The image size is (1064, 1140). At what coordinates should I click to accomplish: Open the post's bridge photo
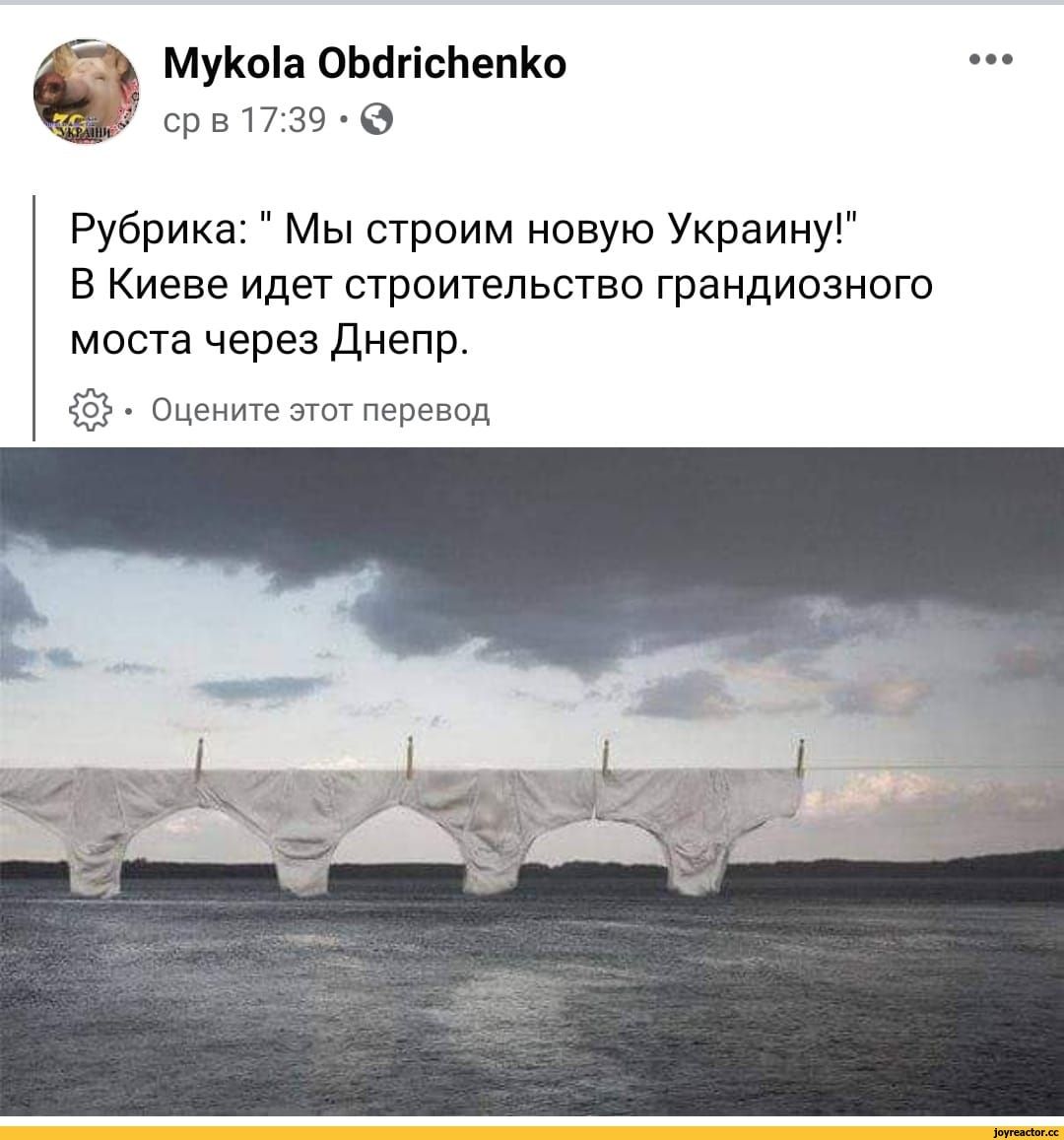[x=532, y=780]
